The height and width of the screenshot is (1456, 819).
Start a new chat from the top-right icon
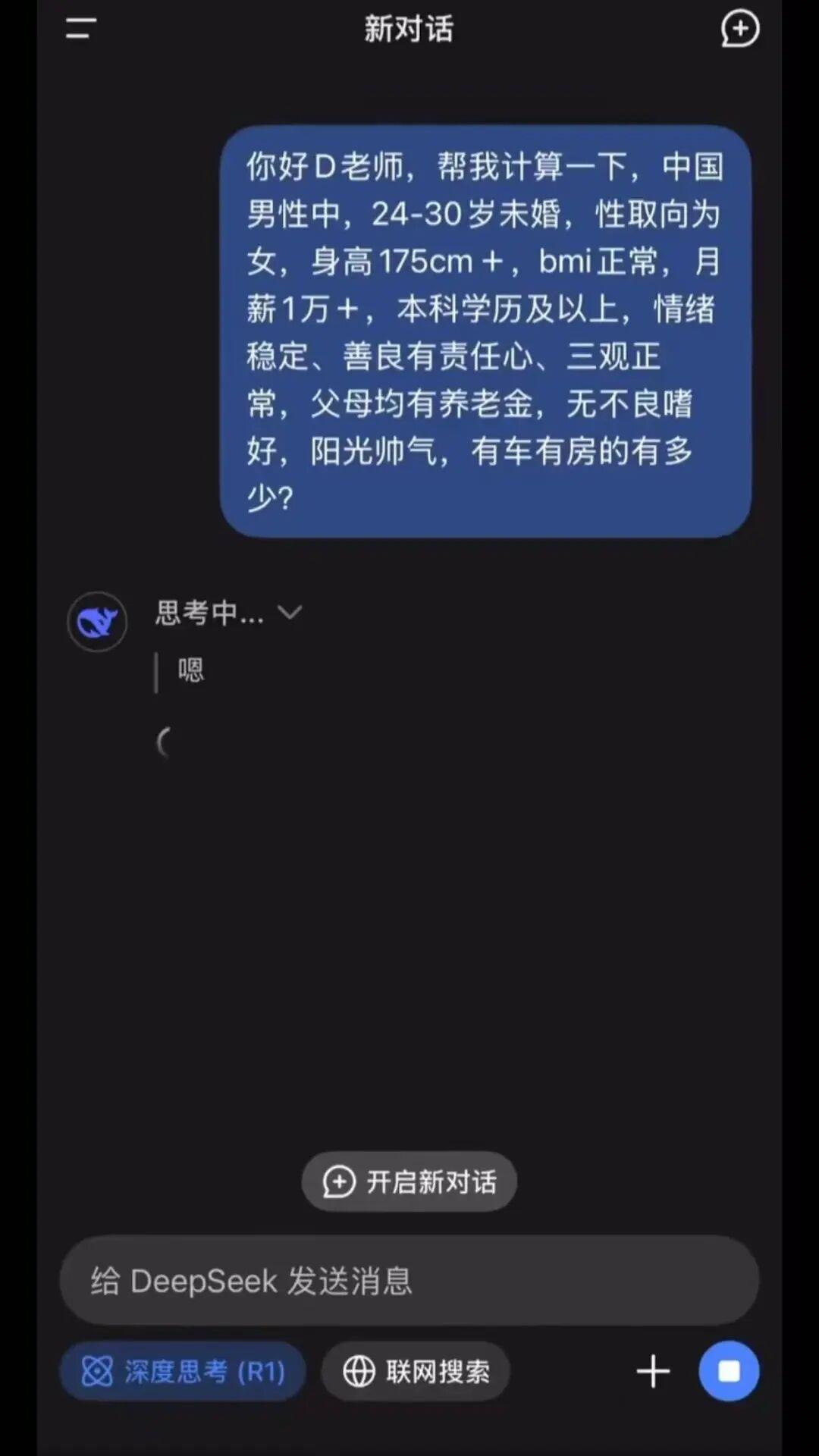point(739,29)
